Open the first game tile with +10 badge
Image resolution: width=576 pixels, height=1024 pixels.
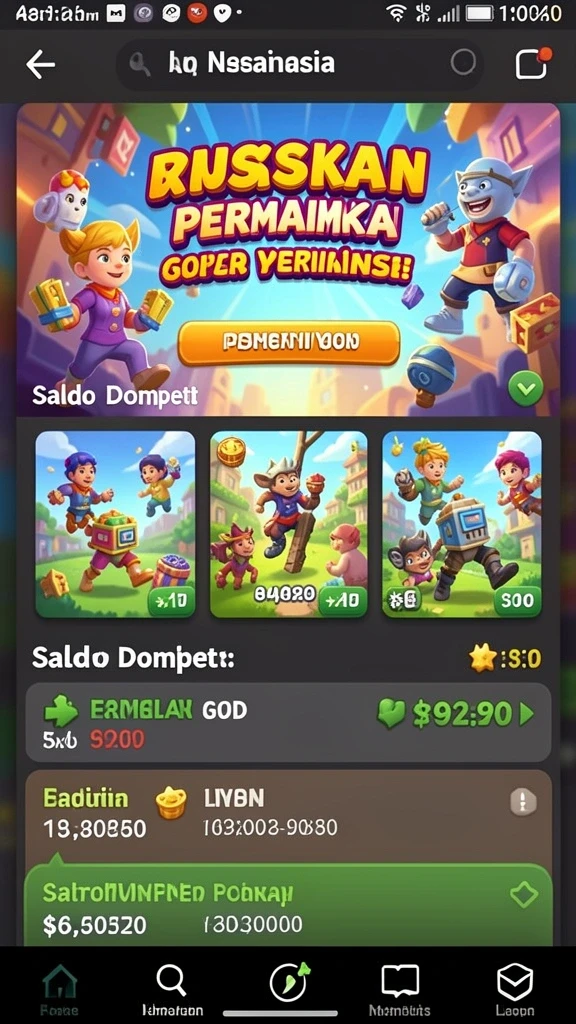(x=116, y=524)
